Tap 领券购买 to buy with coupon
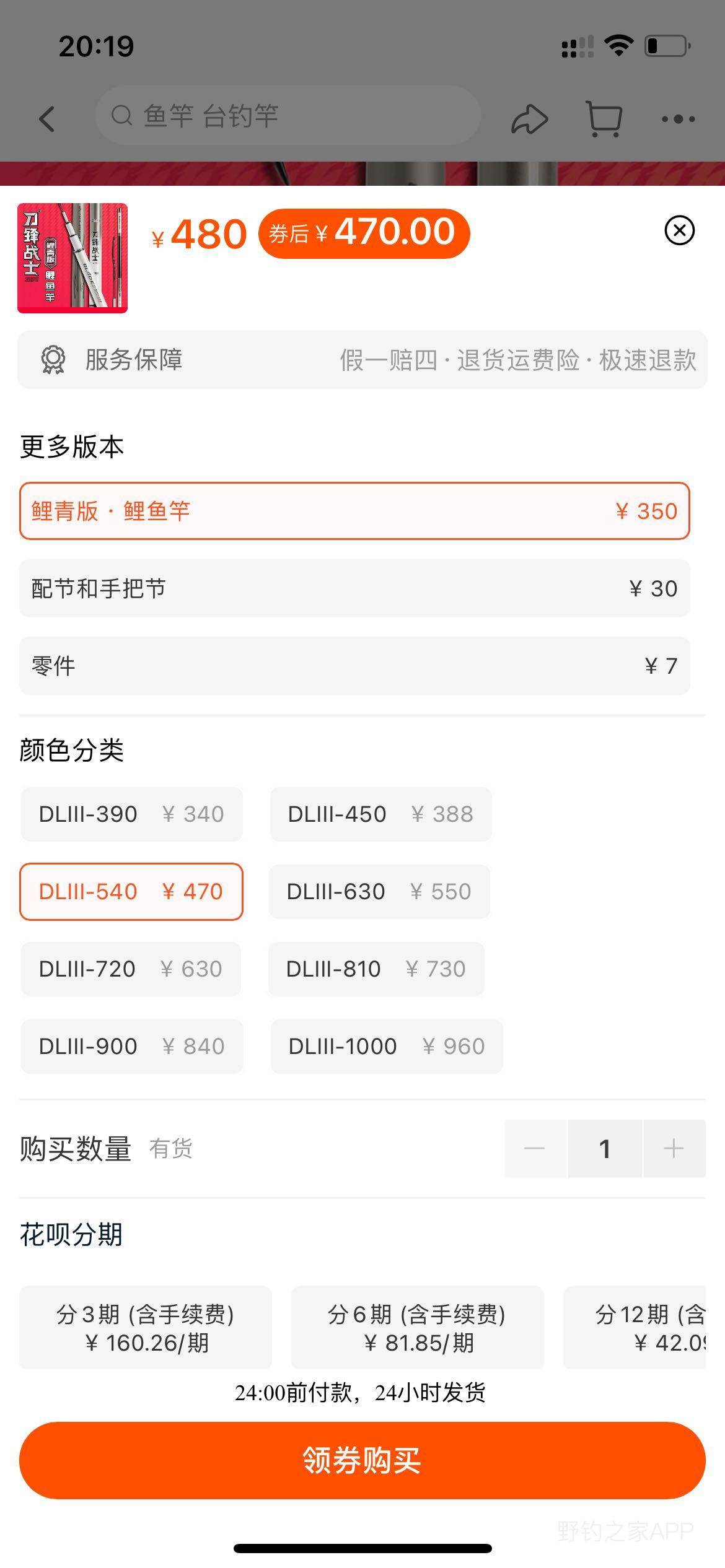 point(362,1460)
